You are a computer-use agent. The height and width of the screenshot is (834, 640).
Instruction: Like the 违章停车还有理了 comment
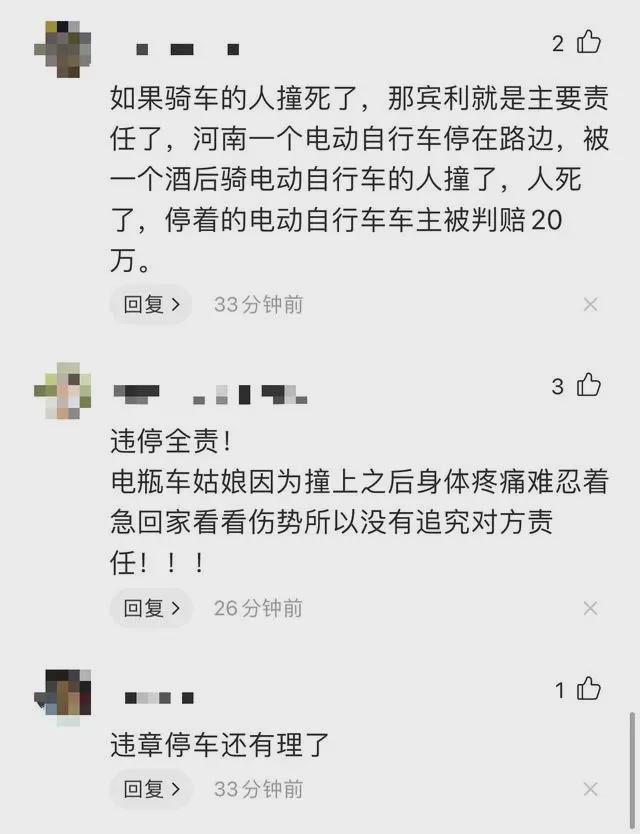point(589,689)
